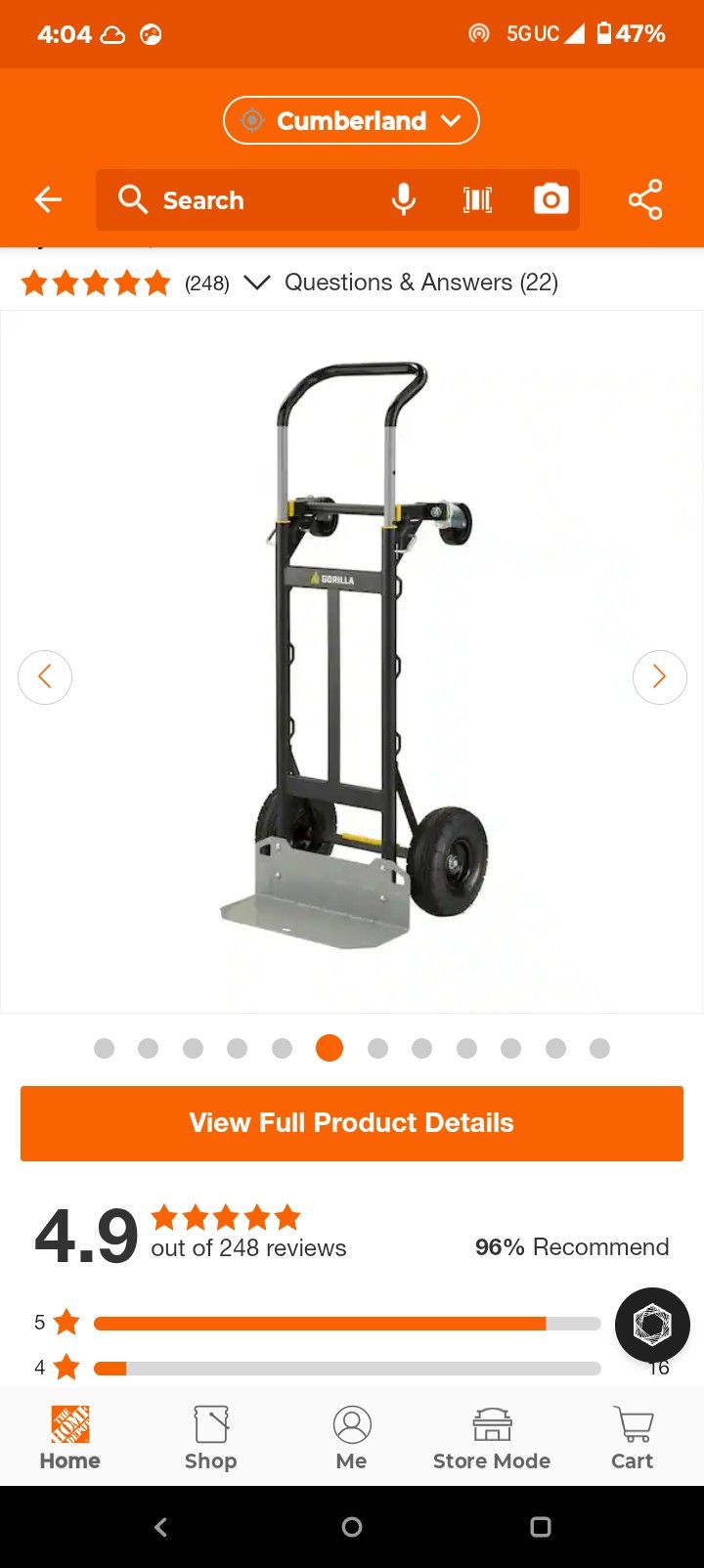
Task: Enter Store Mode
Action: 492,1438
